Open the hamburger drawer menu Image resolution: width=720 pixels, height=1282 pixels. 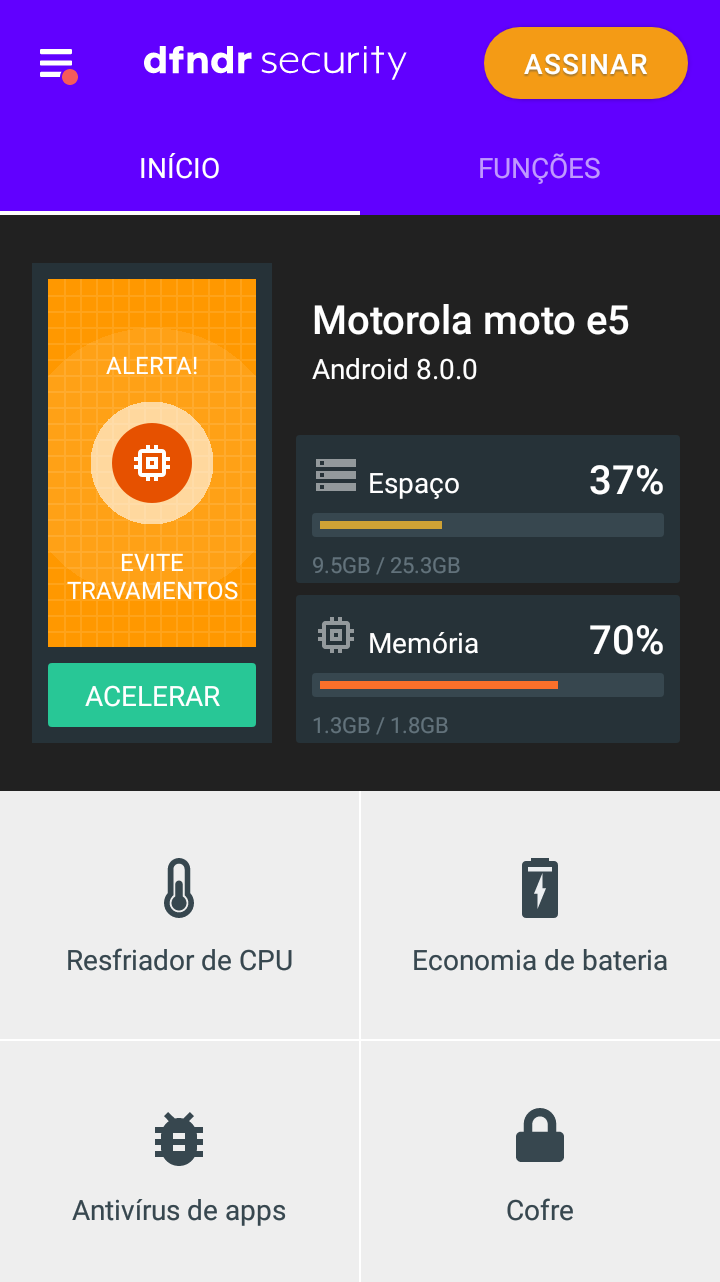57,64
